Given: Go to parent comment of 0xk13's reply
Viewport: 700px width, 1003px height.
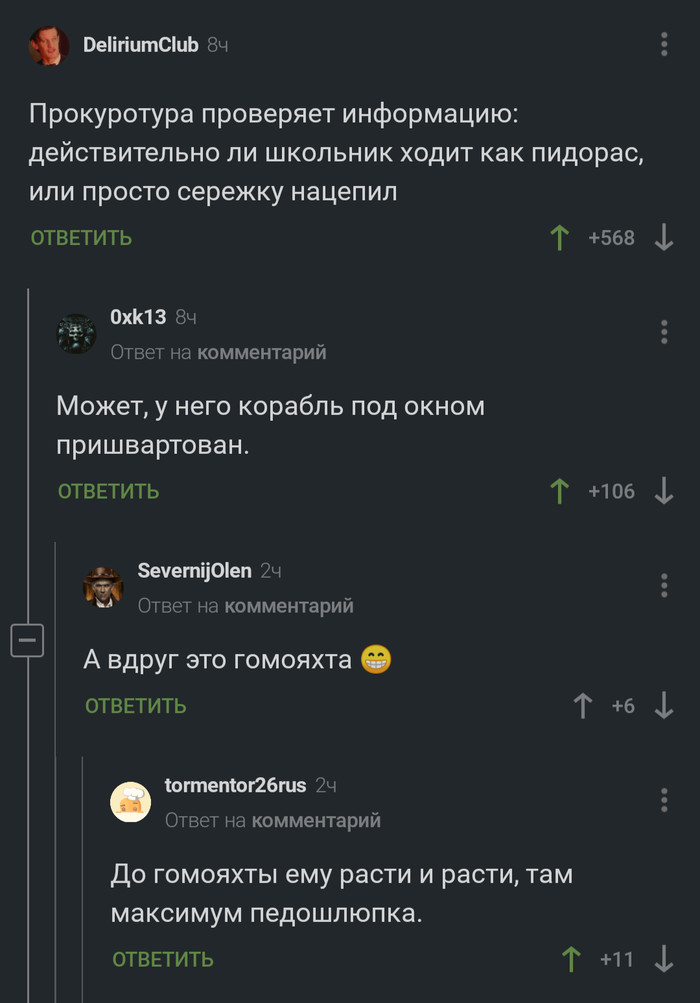Looking at the screenshot, I should [x=261, y=352].
